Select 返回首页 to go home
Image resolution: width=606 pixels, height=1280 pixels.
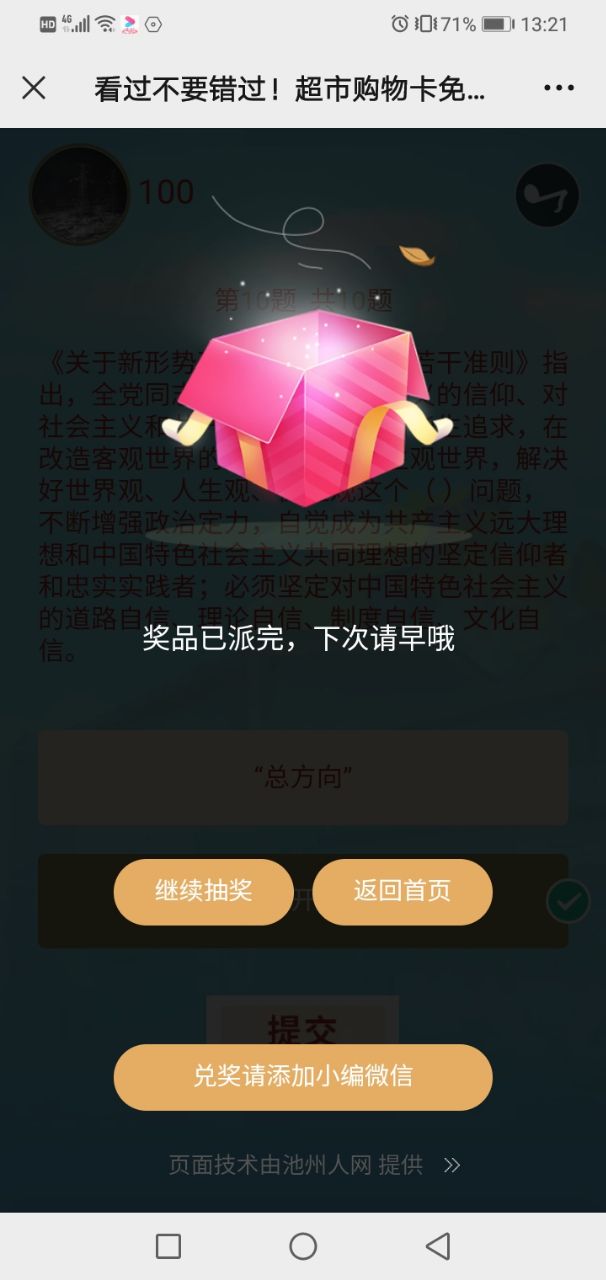[x=402, y=891]
